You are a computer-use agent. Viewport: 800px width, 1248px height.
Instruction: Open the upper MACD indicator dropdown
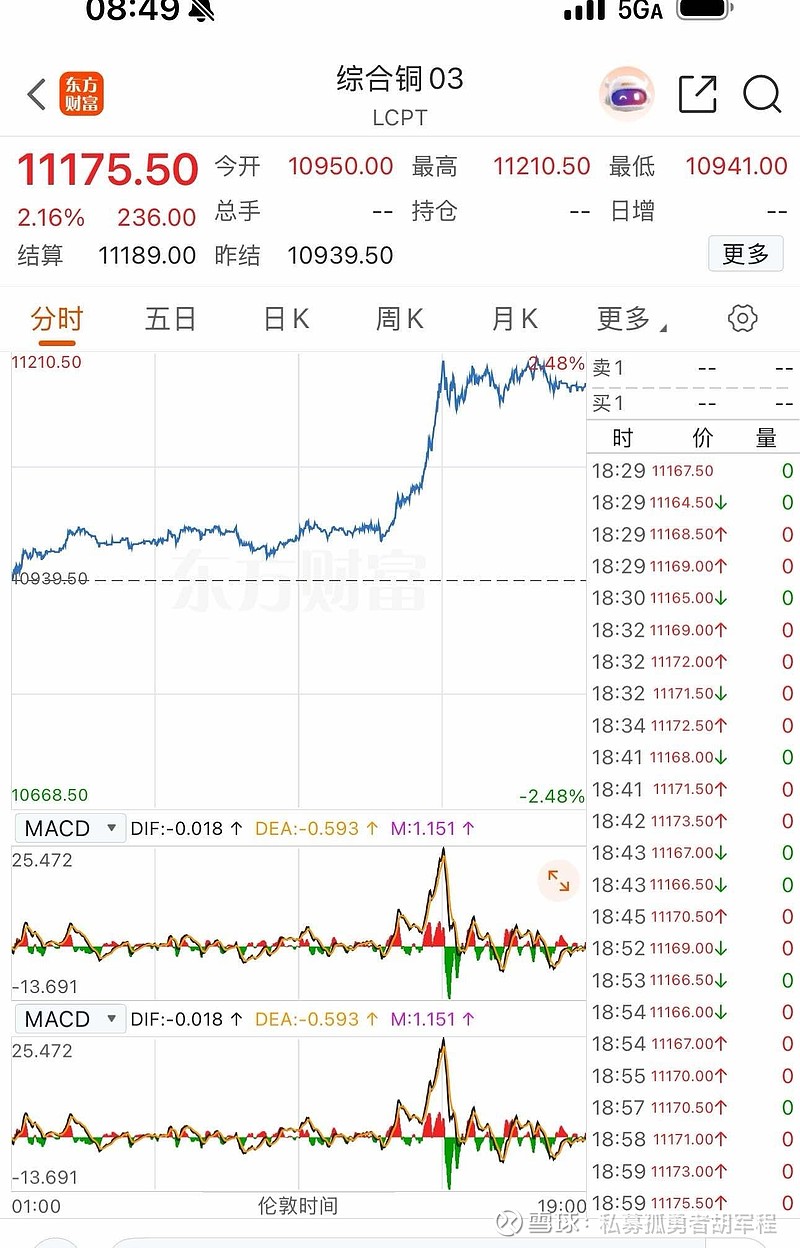pyautogui.click(x=68, y=828)
